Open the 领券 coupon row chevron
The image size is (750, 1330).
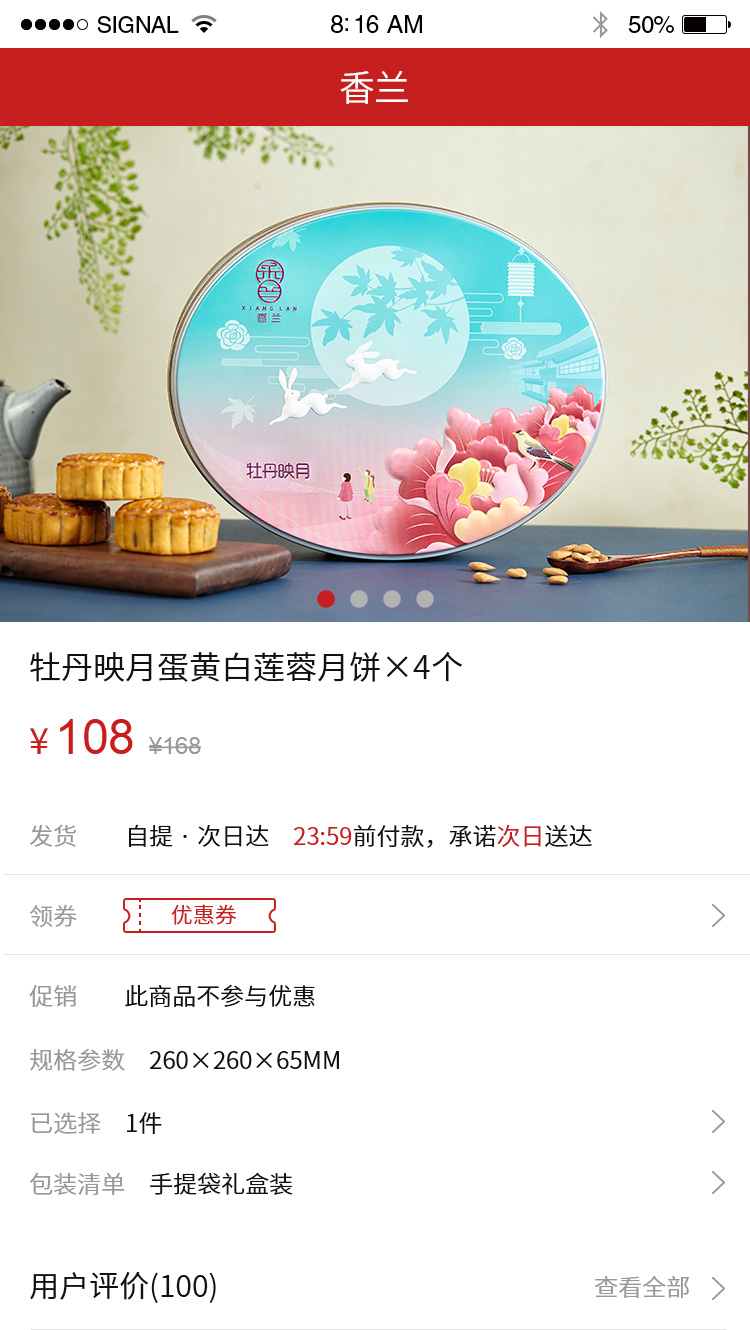(717, 915)
